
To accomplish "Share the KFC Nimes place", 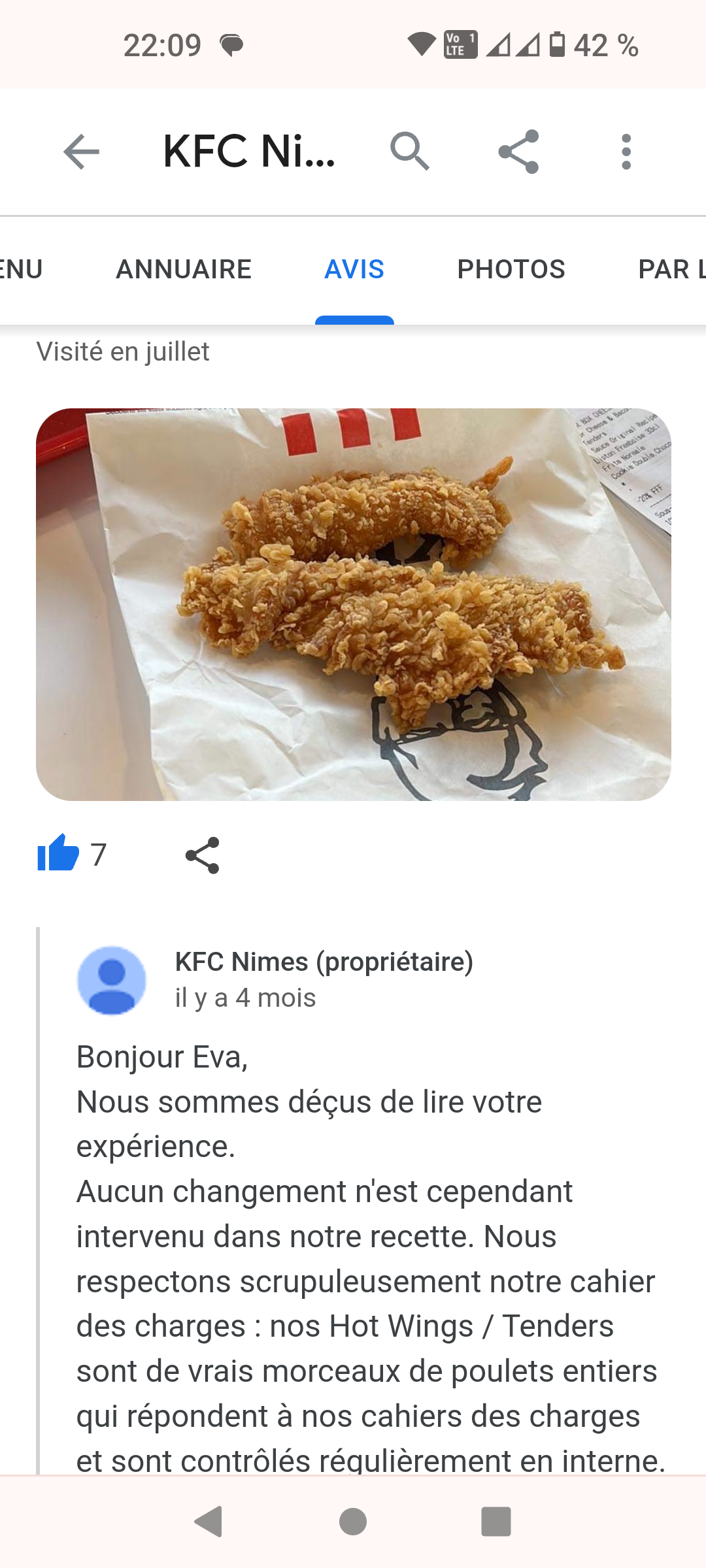I will [x=518, y=152].
